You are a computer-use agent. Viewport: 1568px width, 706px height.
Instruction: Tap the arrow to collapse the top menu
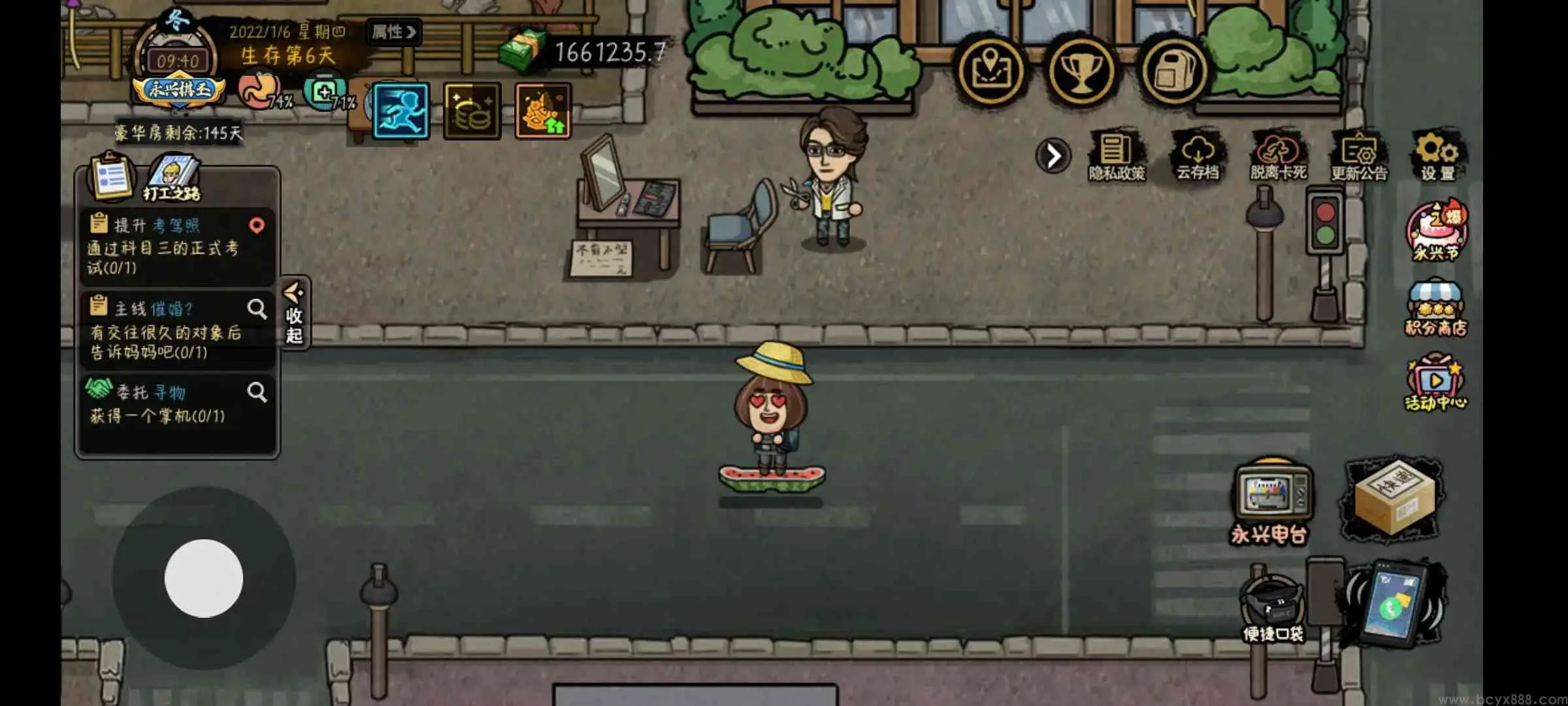click(1053, 156)
